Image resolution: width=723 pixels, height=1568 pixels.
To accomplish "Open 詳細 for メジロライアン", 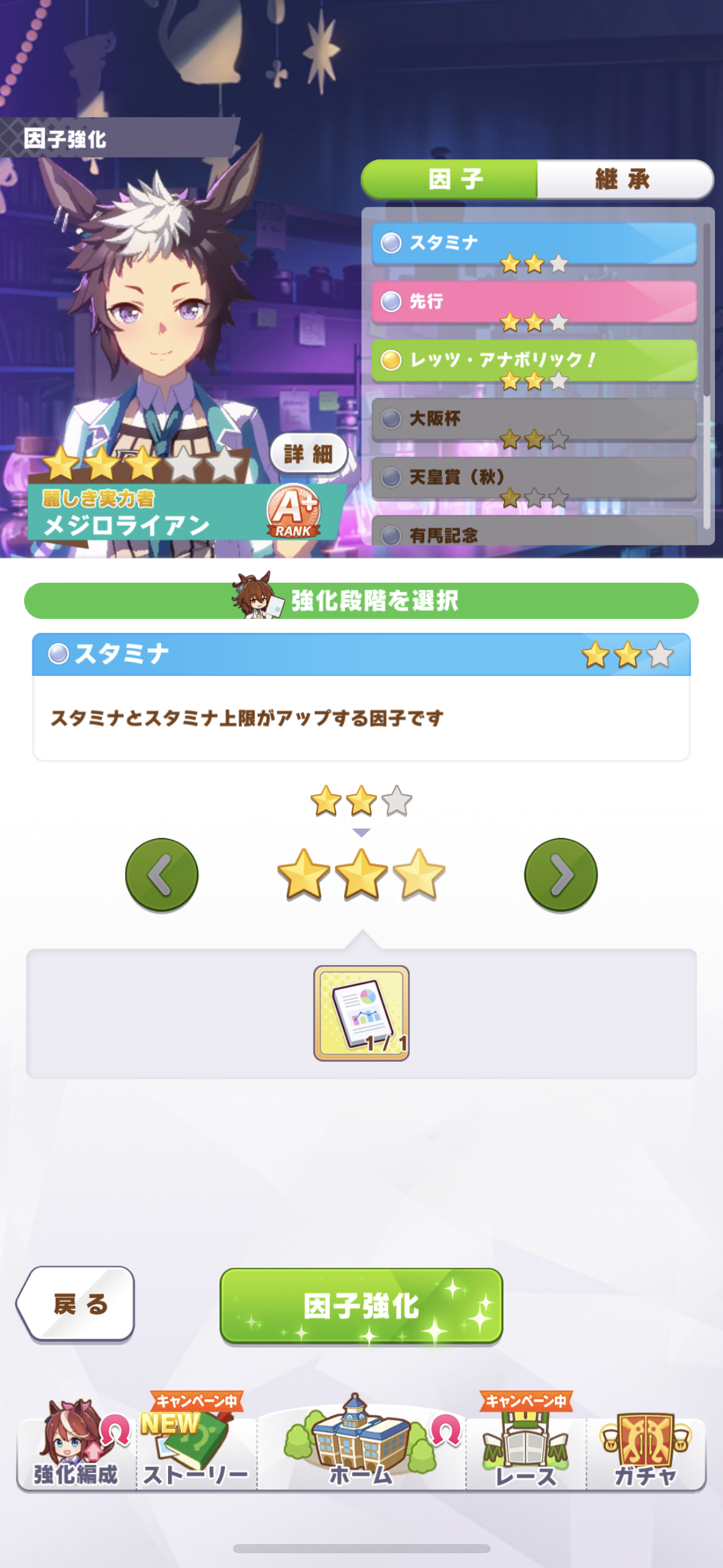I will coord(308,454).
